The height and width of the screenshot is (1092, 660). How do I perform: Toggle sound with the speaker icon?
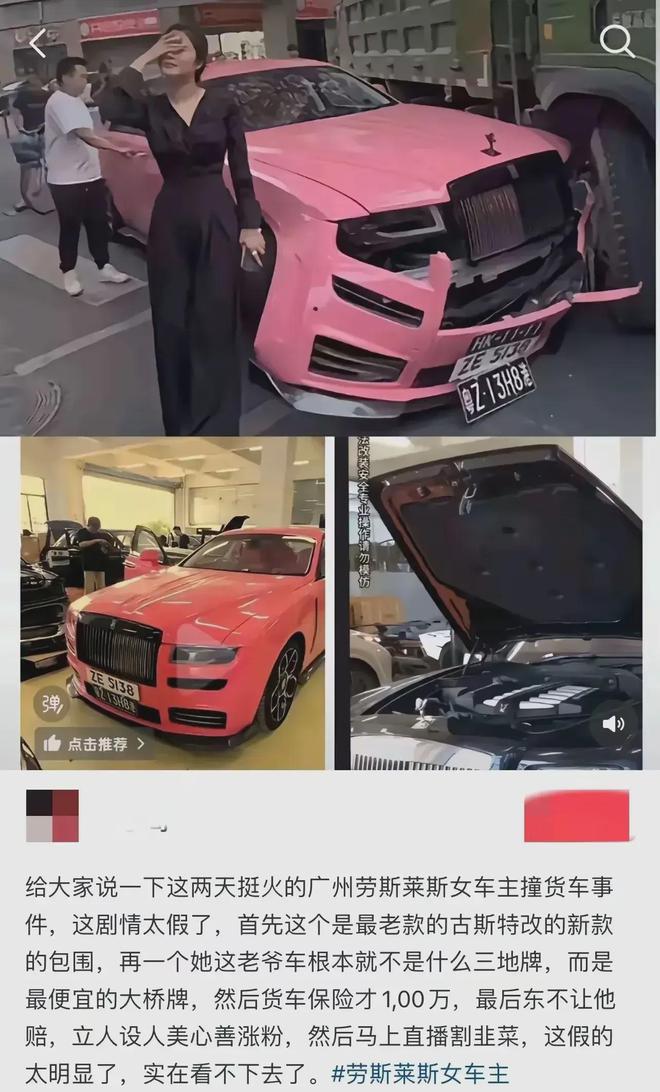612,724
